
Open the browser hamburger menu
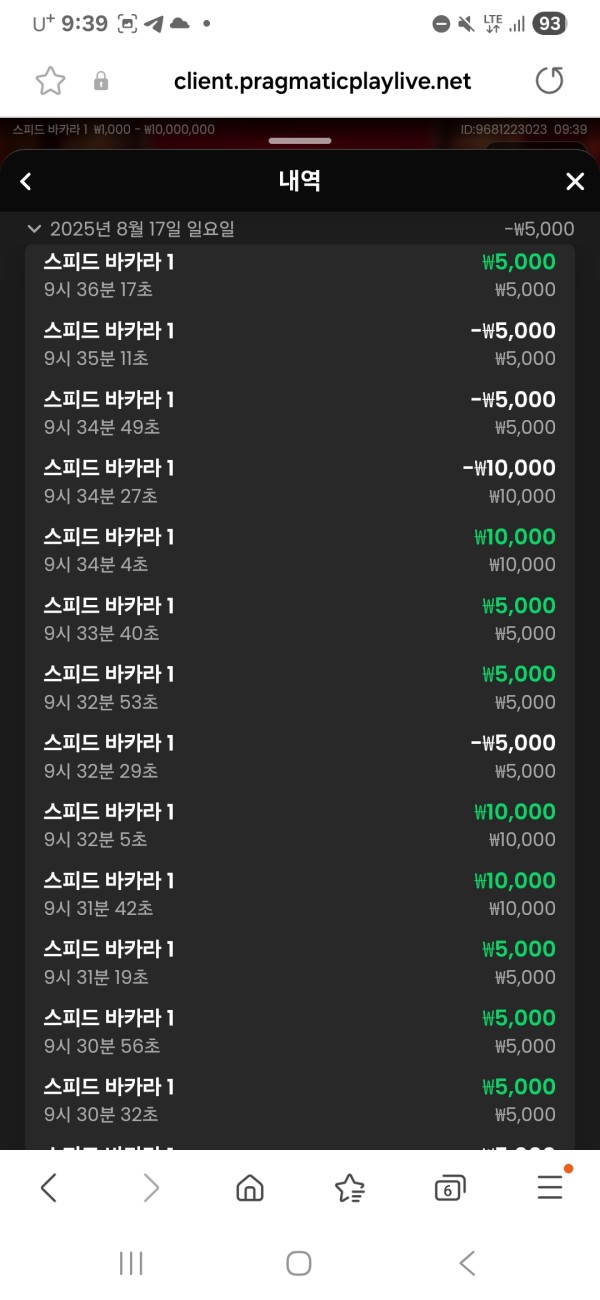[550, 1187]
